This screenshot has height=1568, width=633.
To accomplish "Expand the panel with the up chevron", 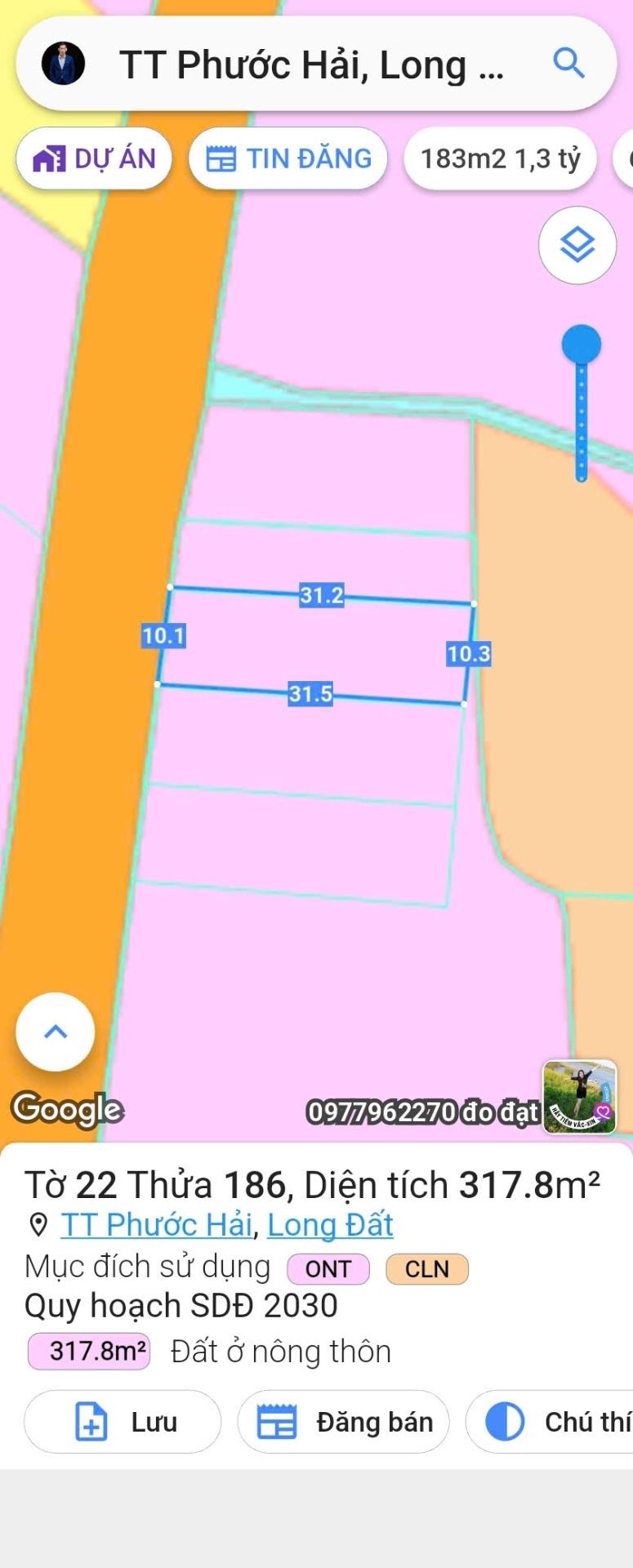I will tap(56, 1031).
